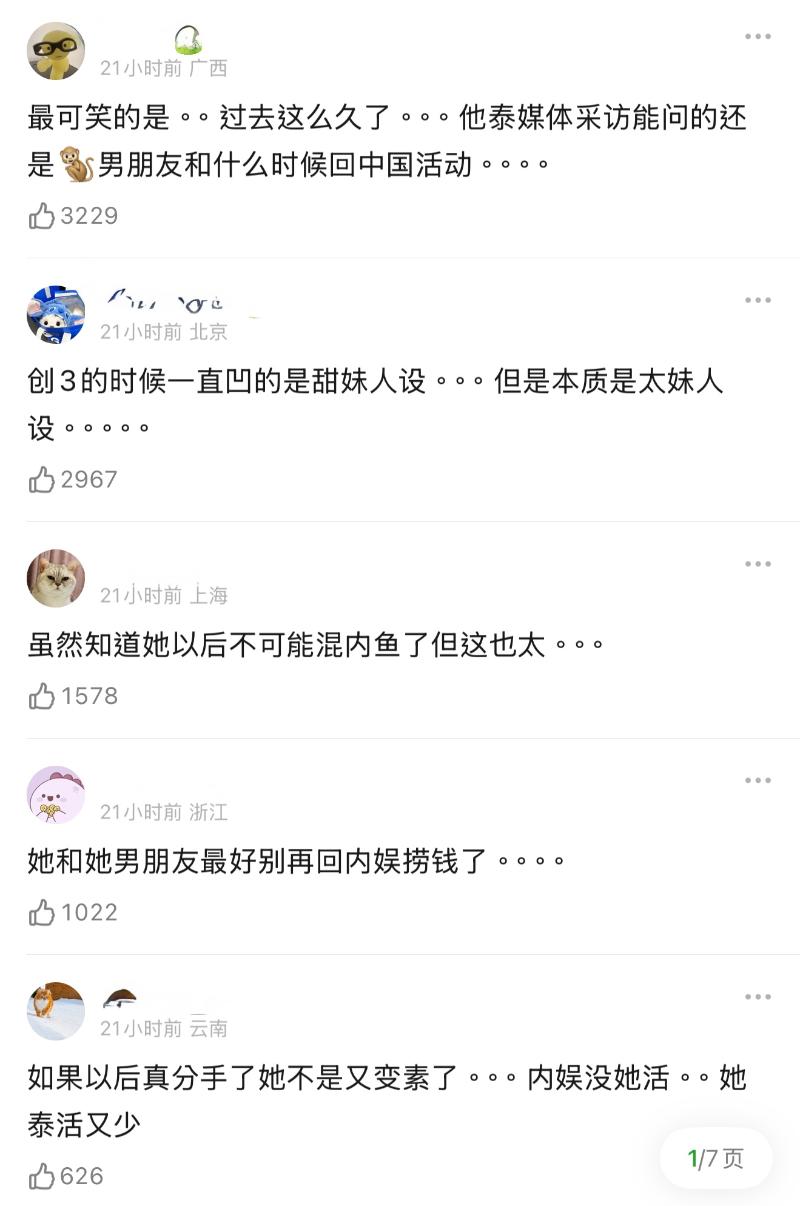The width and height of the screenshot is (800, 1206).
Task: Tap the three-dot menu on the 上海 comment
Action: (x=758, y=564)
